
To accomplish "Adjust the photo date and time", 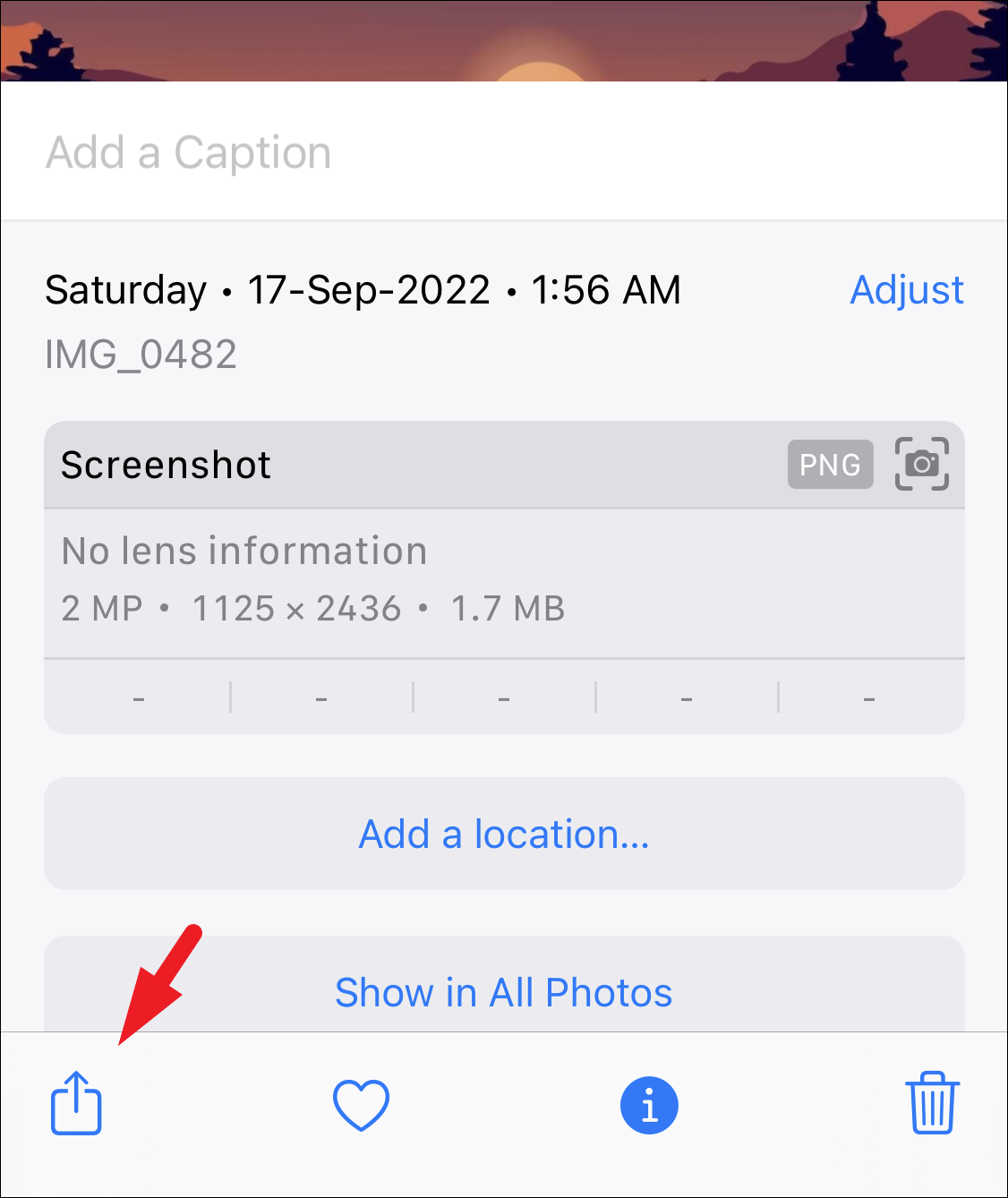I will coord(906,290).
